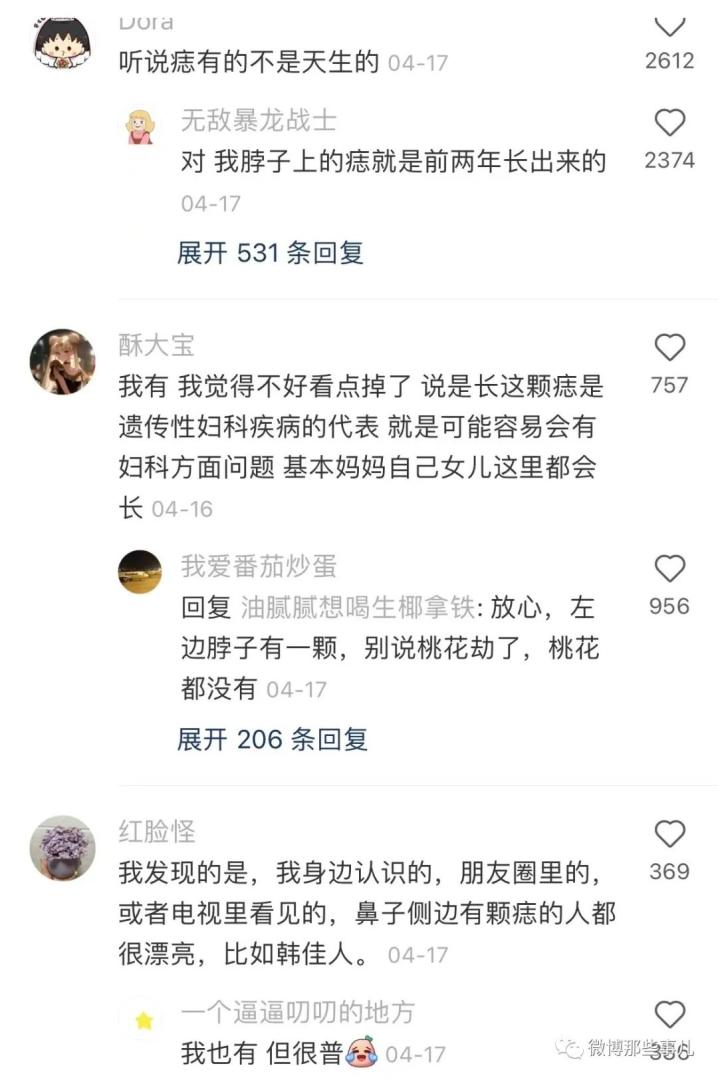Viewport: 718px width, 1080px height.
Task: Like 一个逼逼叨叨的地方's reply
Action: click(x=669, y=1015)
